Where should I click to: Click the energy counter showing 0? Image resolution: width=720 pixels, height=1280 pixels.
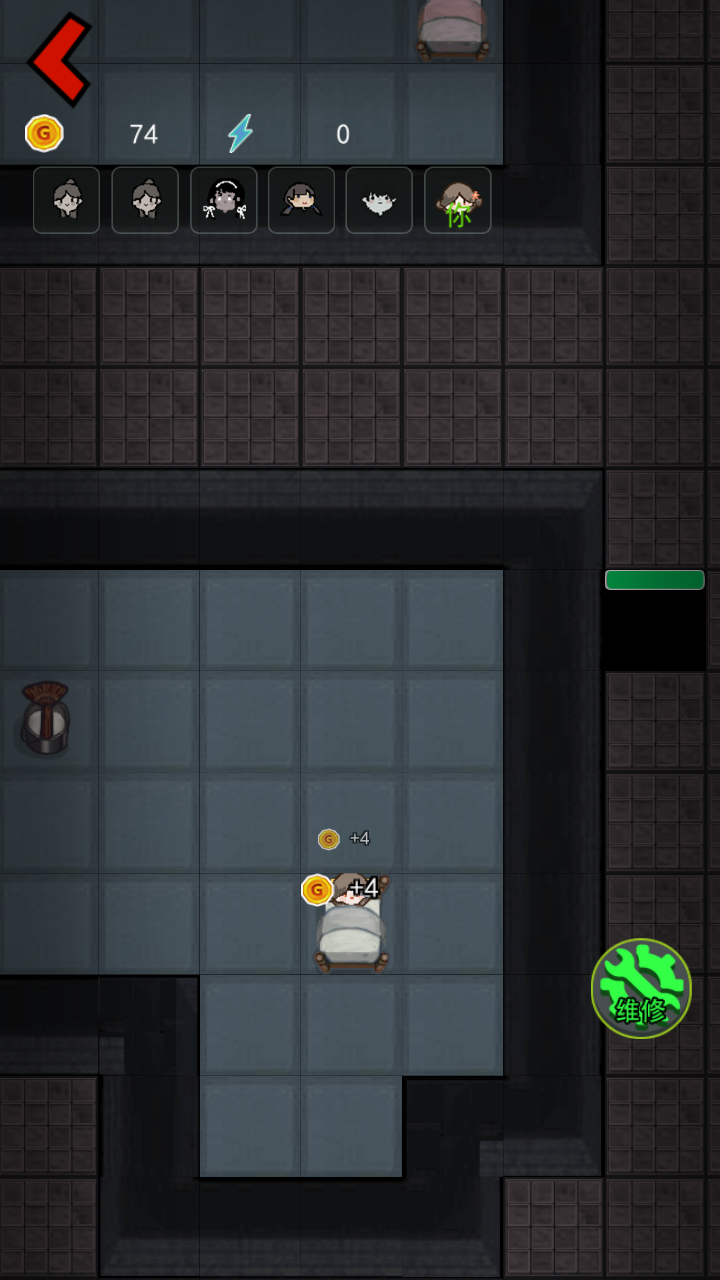coord(343,133)
